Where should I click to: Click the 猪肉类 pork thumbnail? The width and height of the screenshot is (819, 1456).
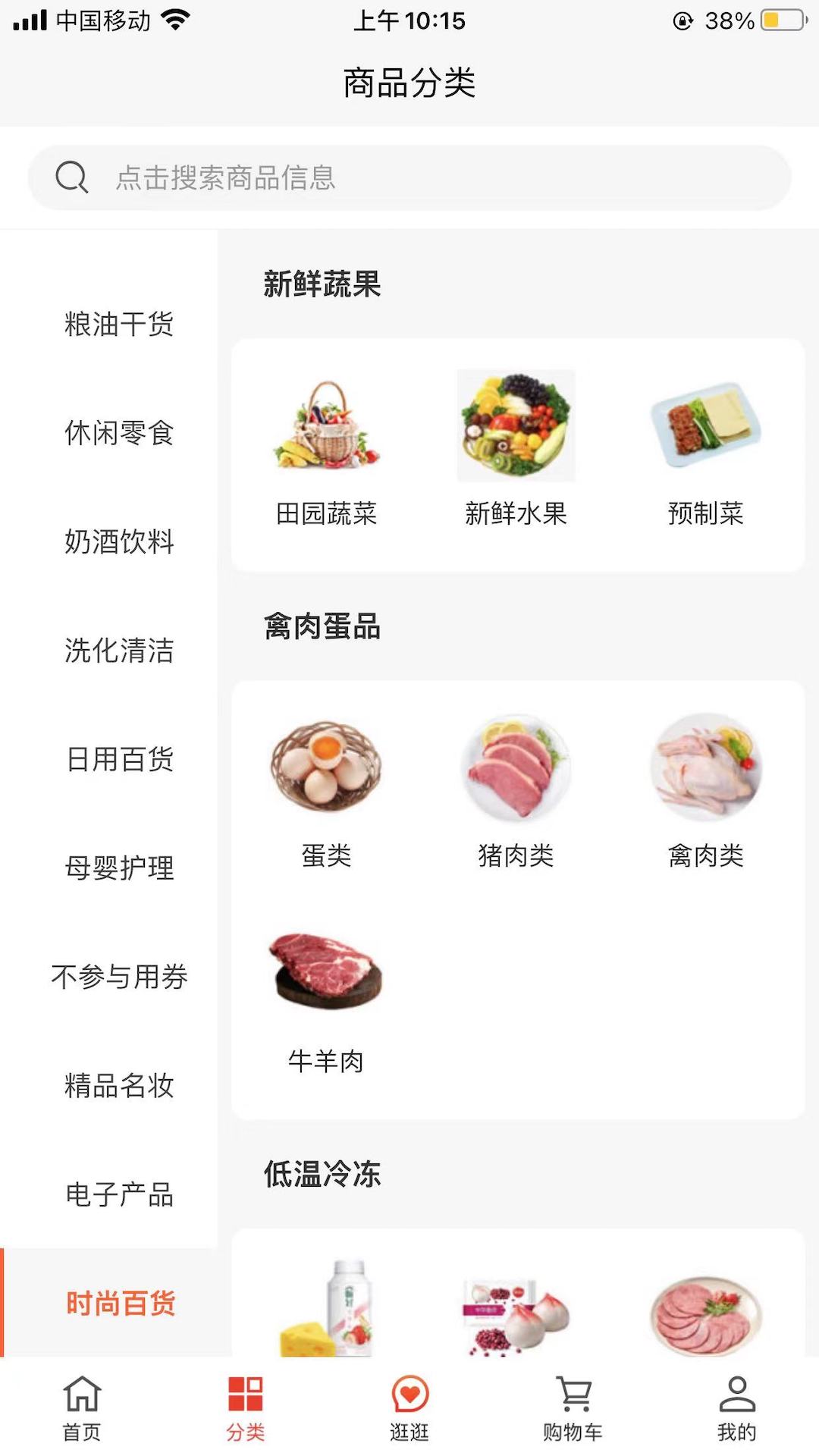pyautogui.click(x=516, y=768)
